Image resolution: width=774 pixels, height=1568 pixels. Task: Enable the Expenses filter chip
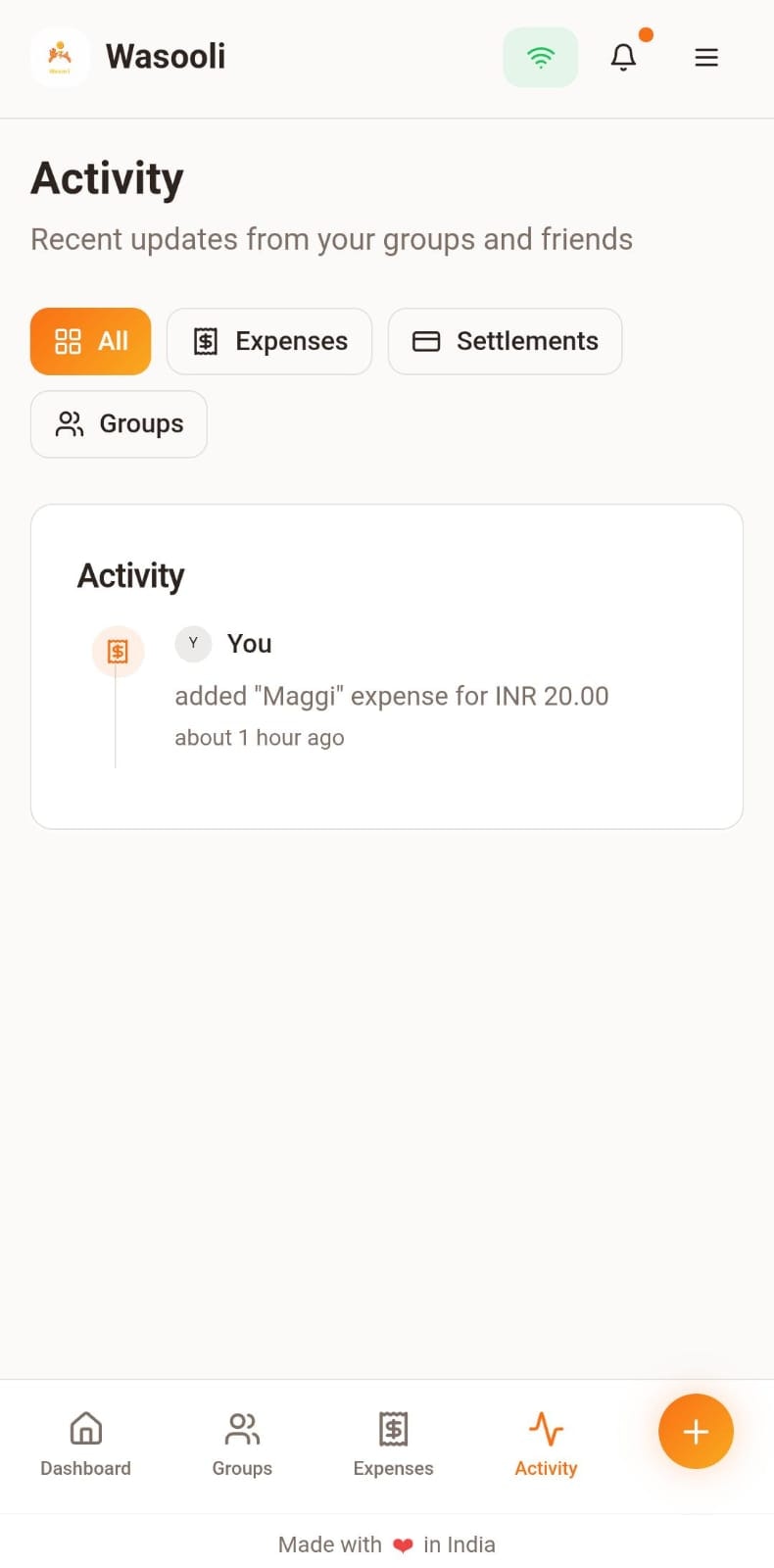tap(268, 341)
